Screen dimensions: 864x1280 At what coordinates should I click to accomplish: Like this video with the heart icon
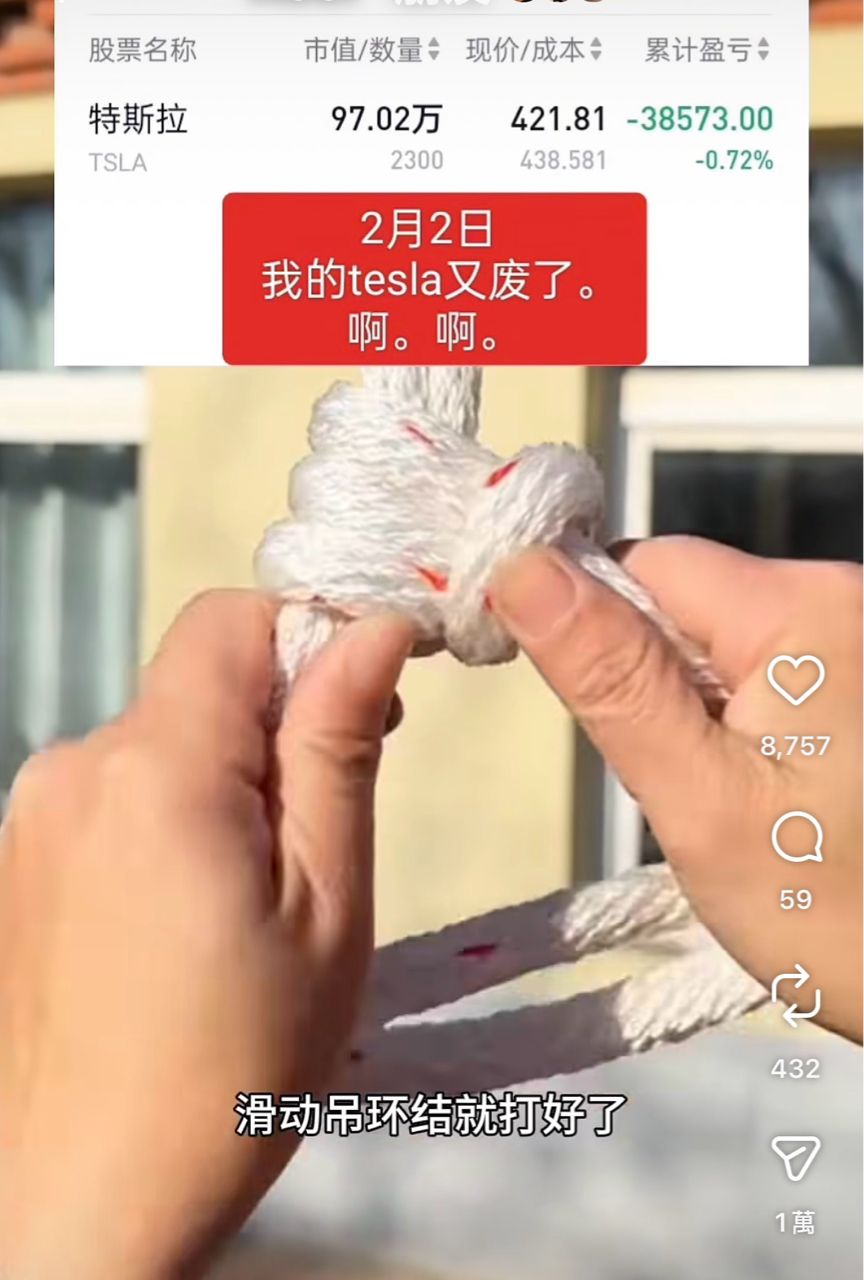(795, 681)
